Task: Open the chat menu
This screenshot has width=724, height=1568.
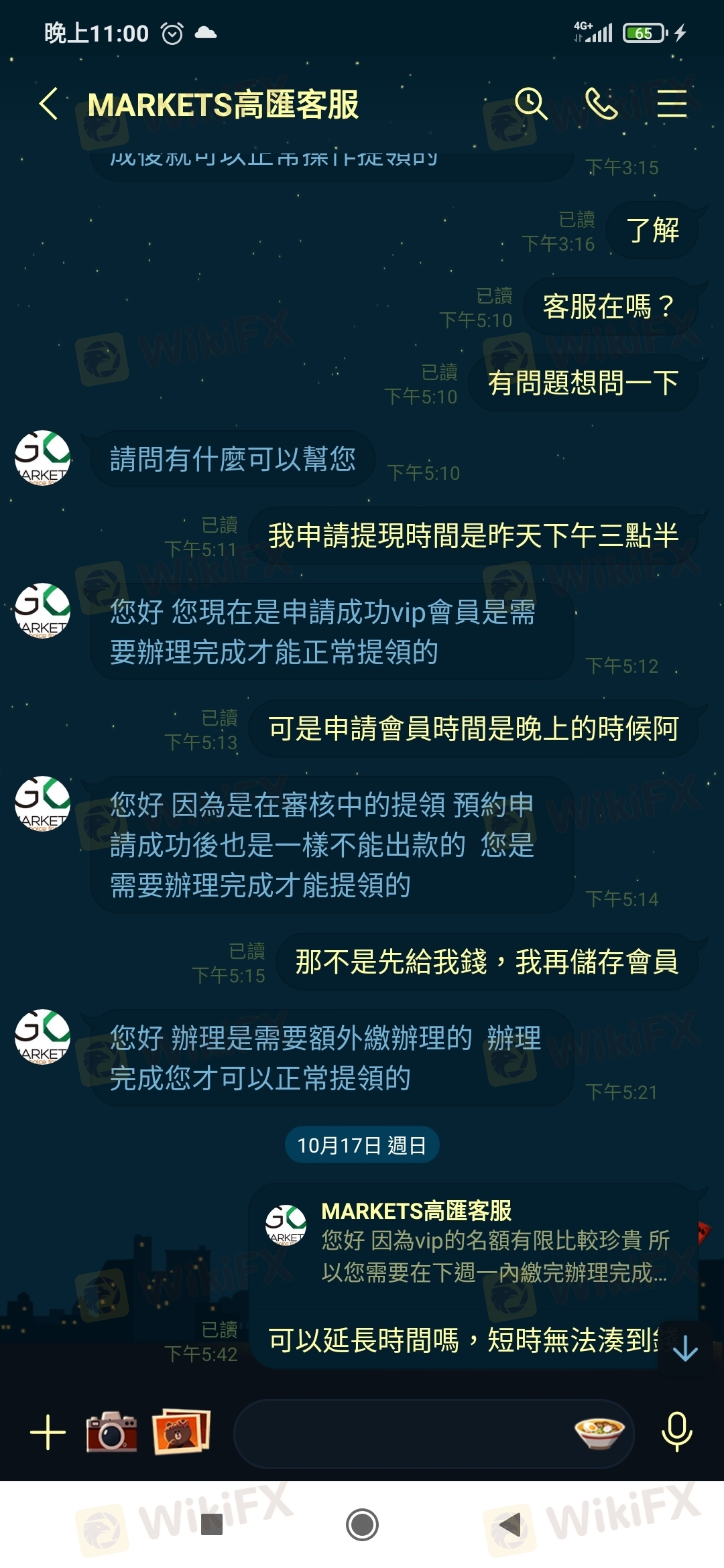Action: click(x=672, y=105)
